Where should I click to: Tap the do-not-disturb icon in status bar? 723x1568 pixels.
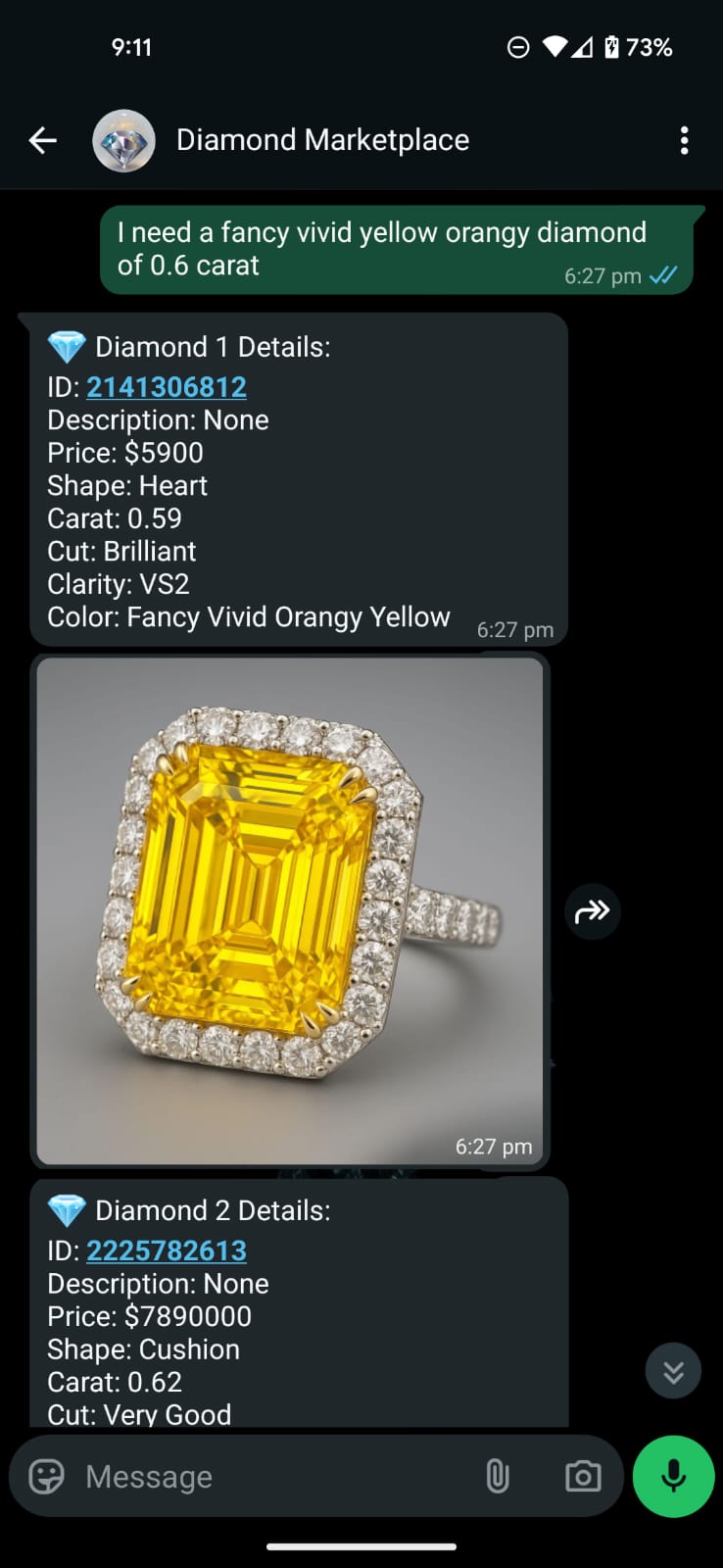[x=517, y=46]
